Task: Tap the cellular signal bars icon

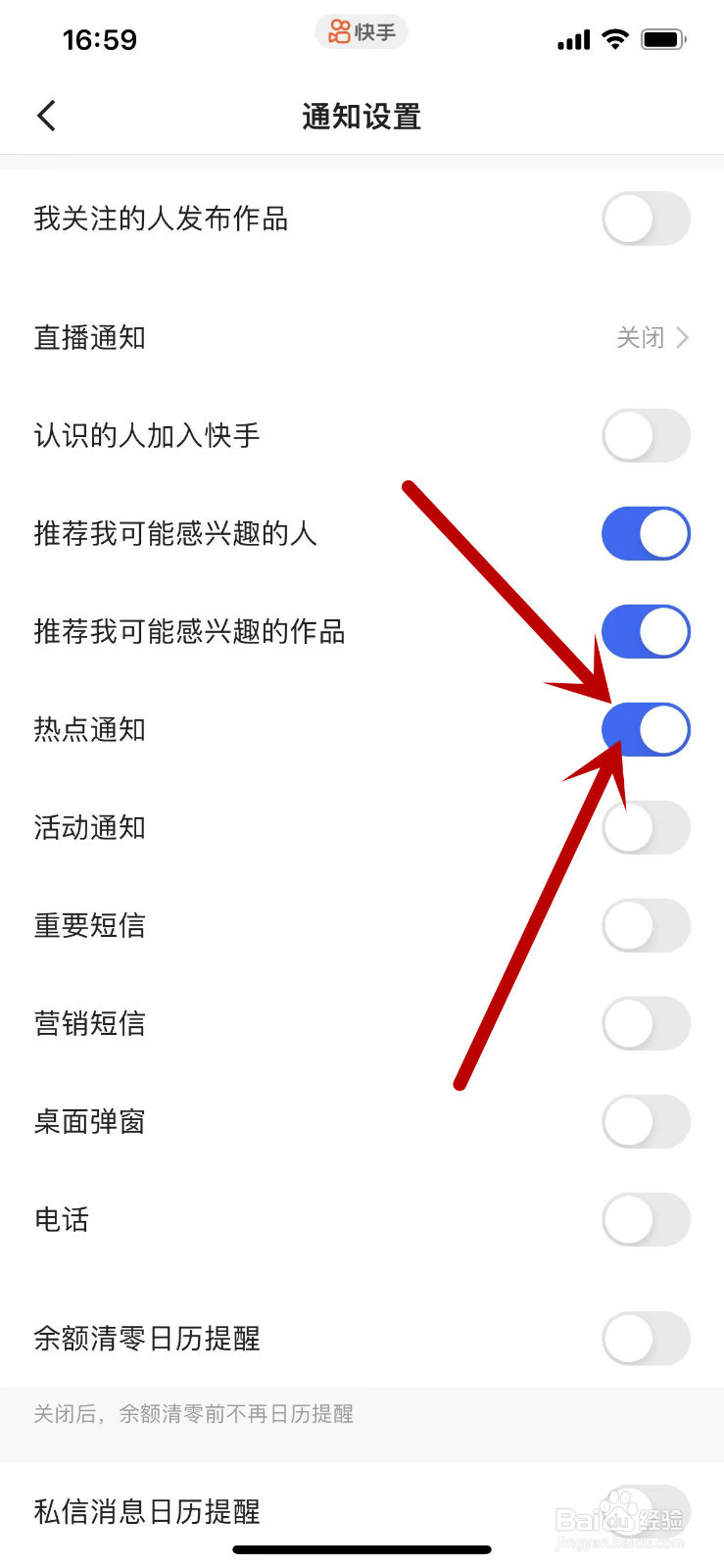Action: (x=572, y=36)
